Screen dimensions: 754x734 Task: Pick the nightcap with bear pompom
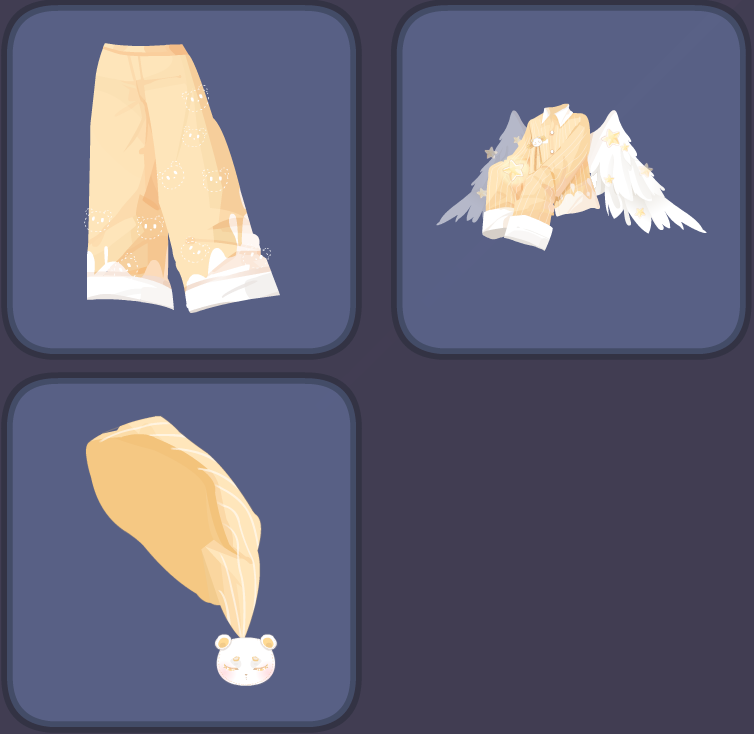coord(181,551)
